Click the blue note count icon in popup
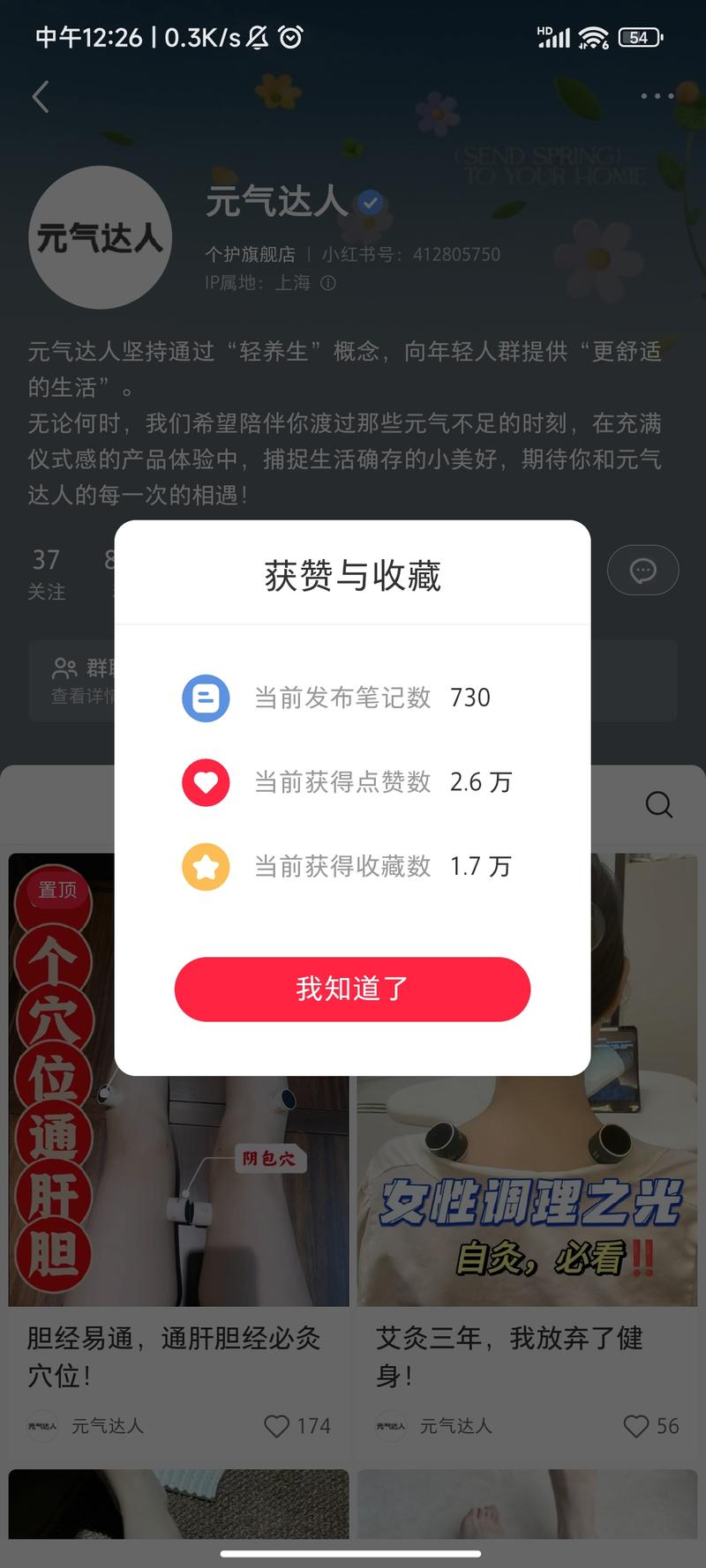 tap(206, 698)
